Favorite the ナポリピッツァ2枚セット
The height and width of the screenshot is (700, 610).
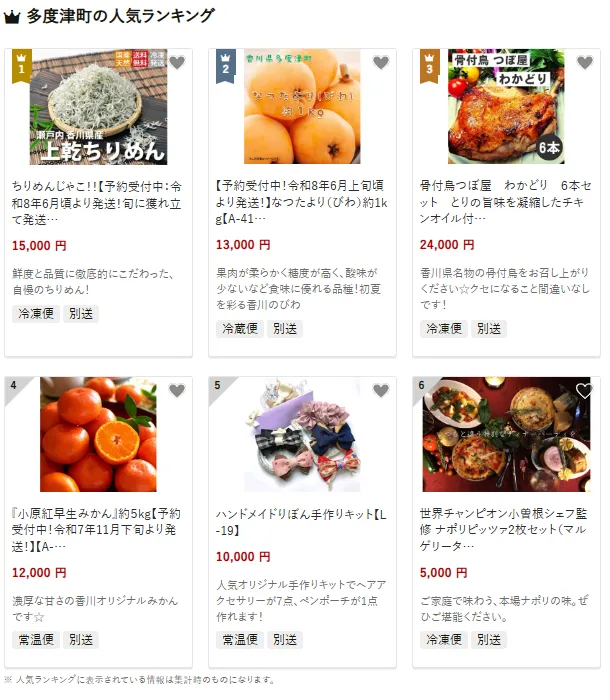point(584,391)
